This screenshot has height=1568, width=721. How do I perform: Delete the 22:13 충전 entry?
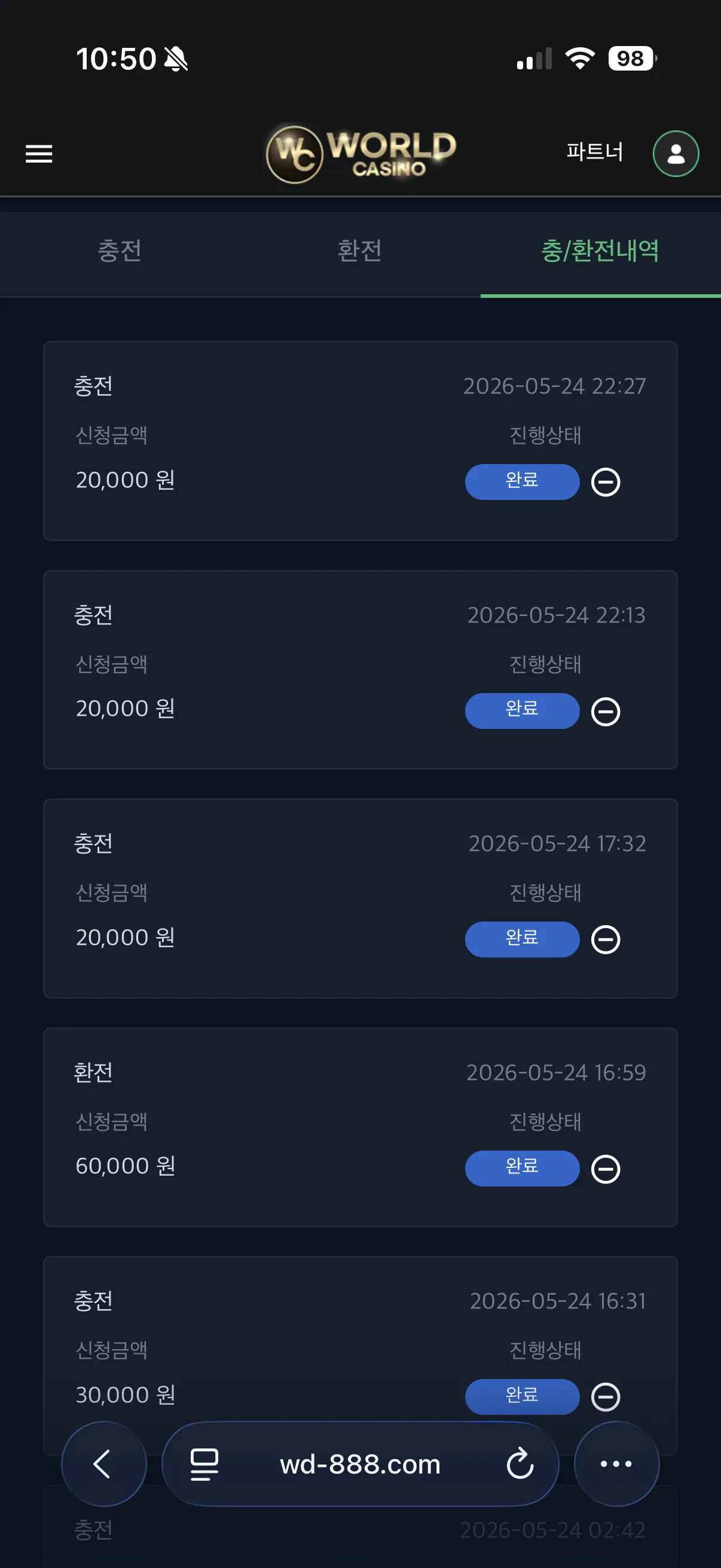606,711
